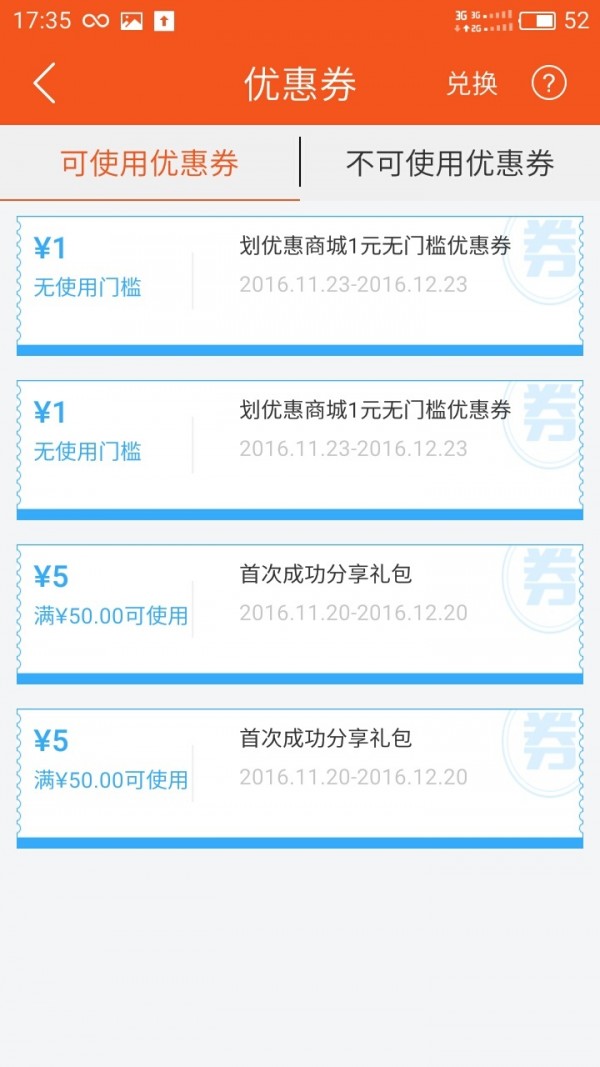The image size is (600, 1067).
Task: Switch to 不可使用优惠券 tab
Action: [450, 163]
